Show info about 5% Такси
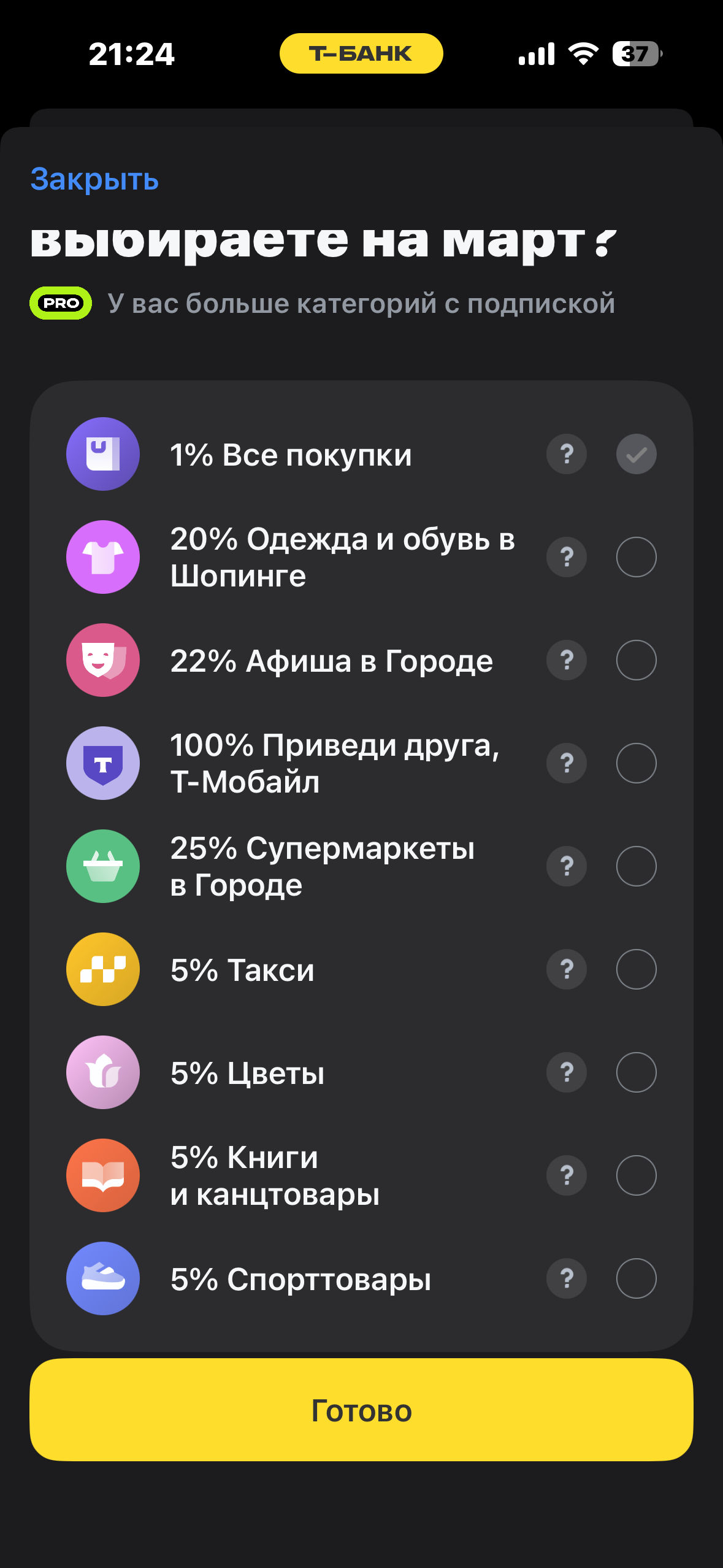The width and height of the screenshot is (723, 1568). (567, 969)
